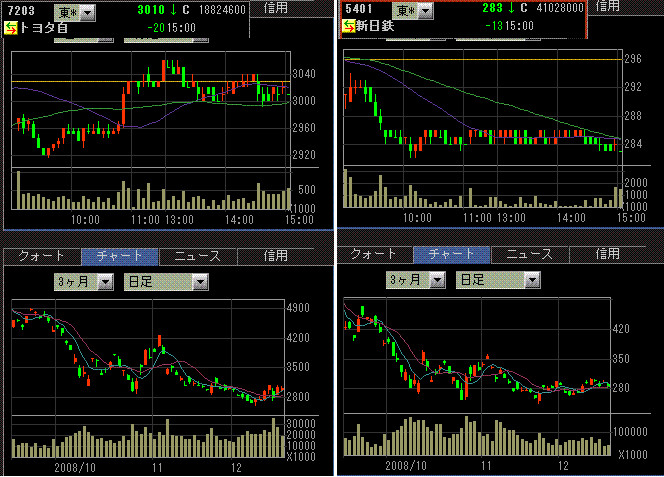Select the 信用 tab above the 新日鉄 header
This screenshot has width=664, height=477.
tap(608, 6)
